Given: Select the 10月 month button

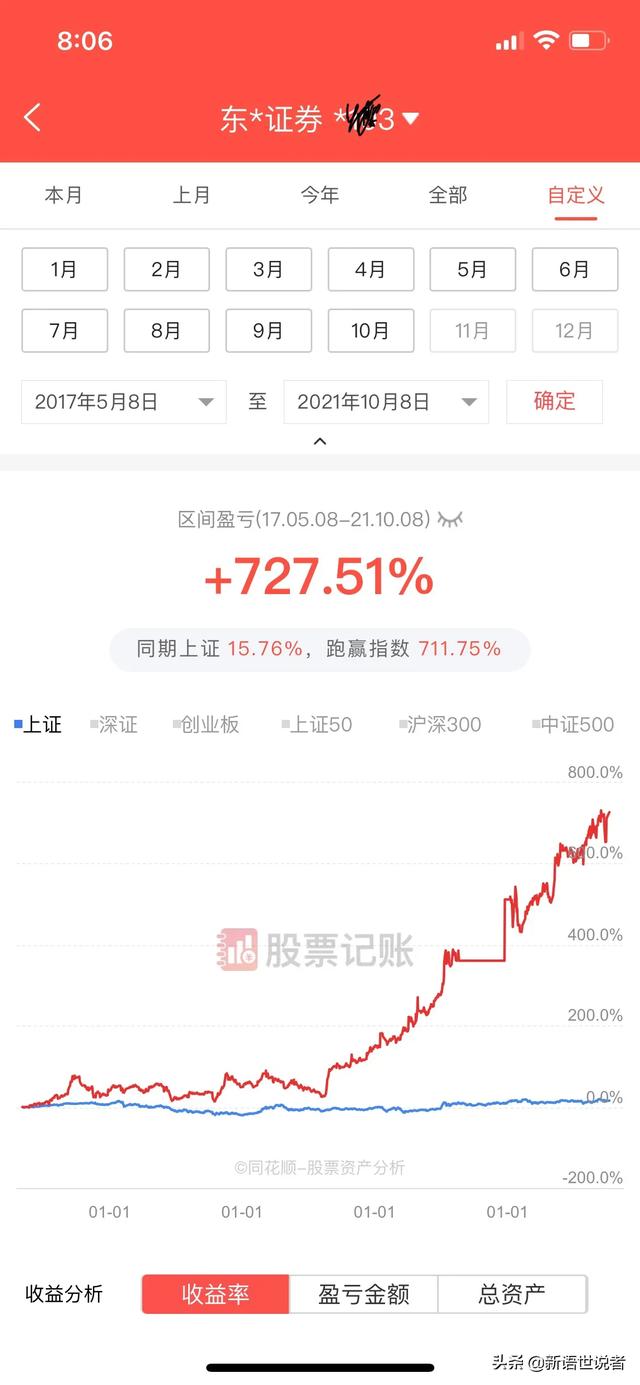Looking at the screenshot, I should [x=370, y=330].
